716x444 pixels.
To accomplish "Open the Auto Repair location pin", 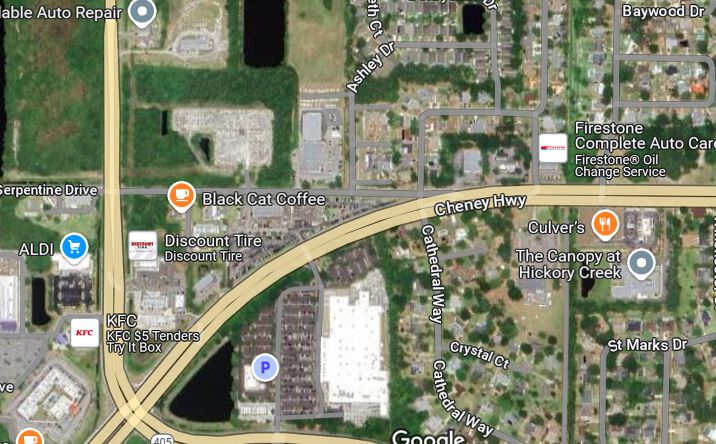I will pos(142,12).
